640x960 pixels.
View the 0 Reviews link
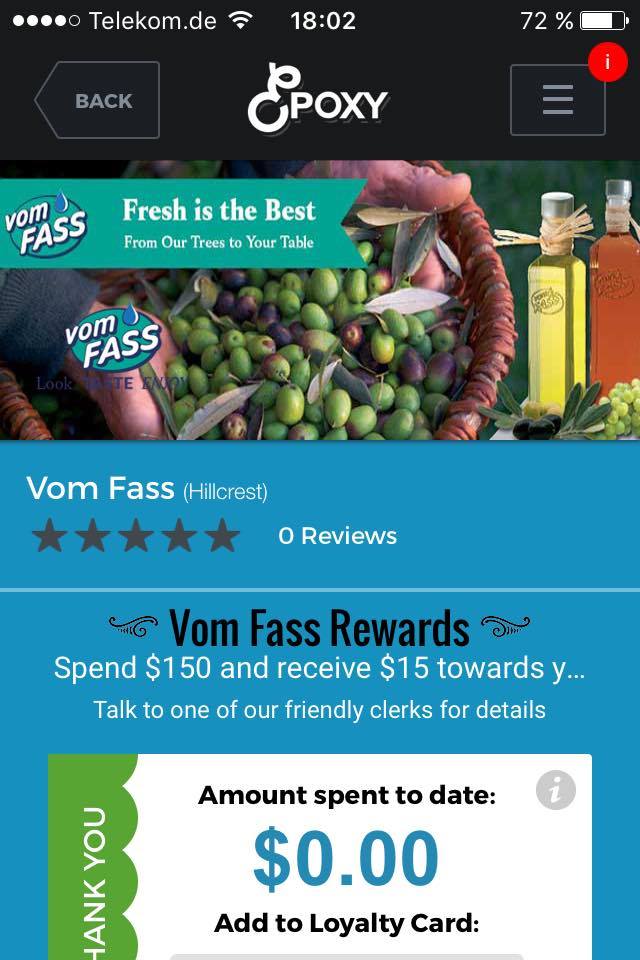pos(337,536)
